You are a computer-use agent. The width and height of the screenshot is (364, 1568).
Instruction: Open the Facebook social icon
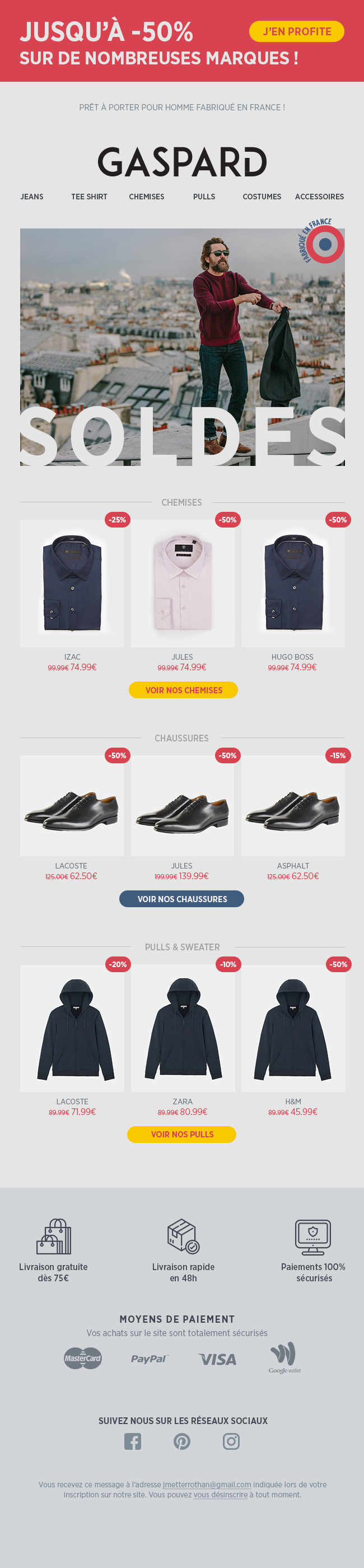(133, 1441)
